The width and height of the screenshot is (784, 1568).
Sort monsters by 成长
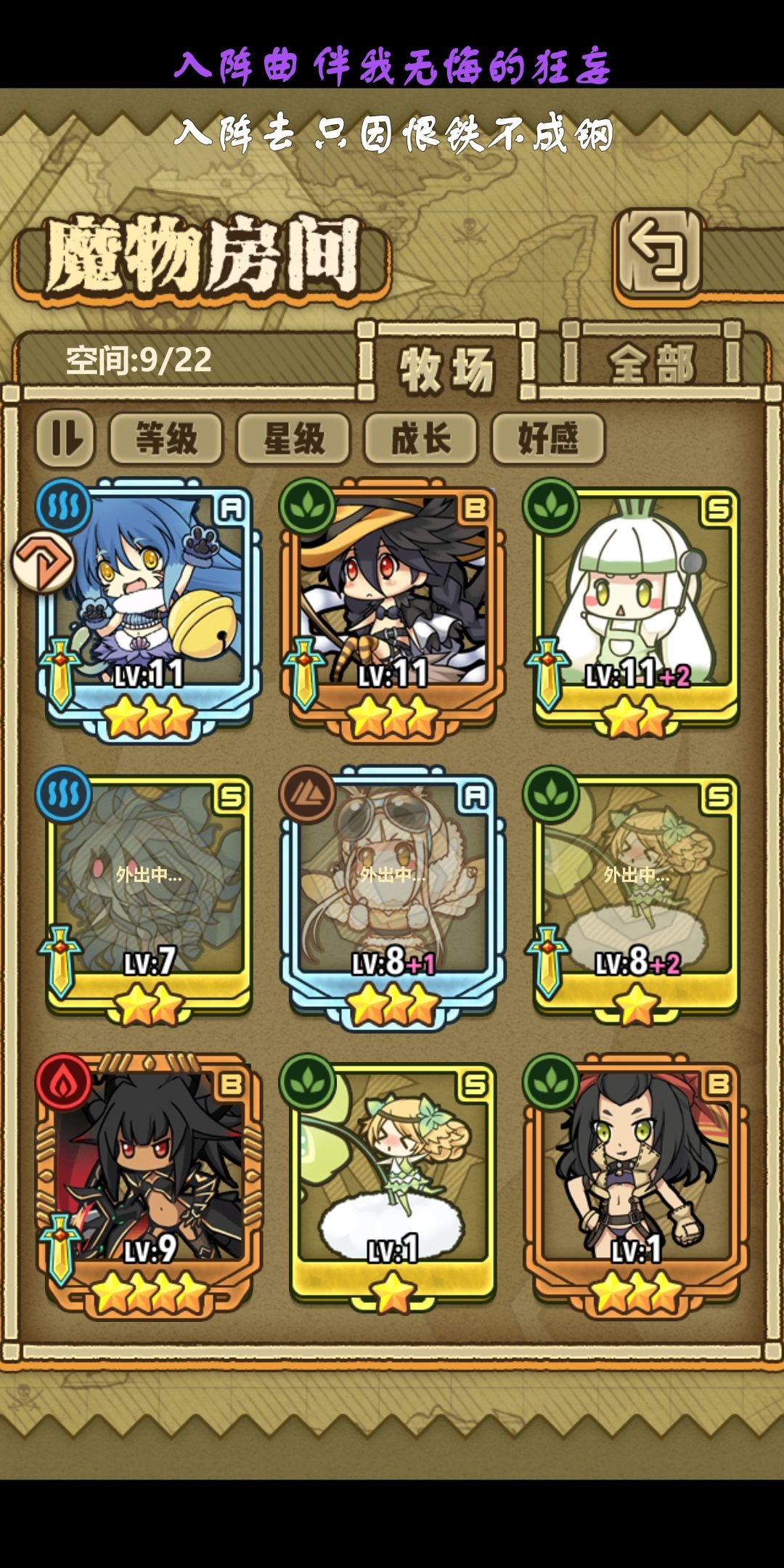[421, 438]
